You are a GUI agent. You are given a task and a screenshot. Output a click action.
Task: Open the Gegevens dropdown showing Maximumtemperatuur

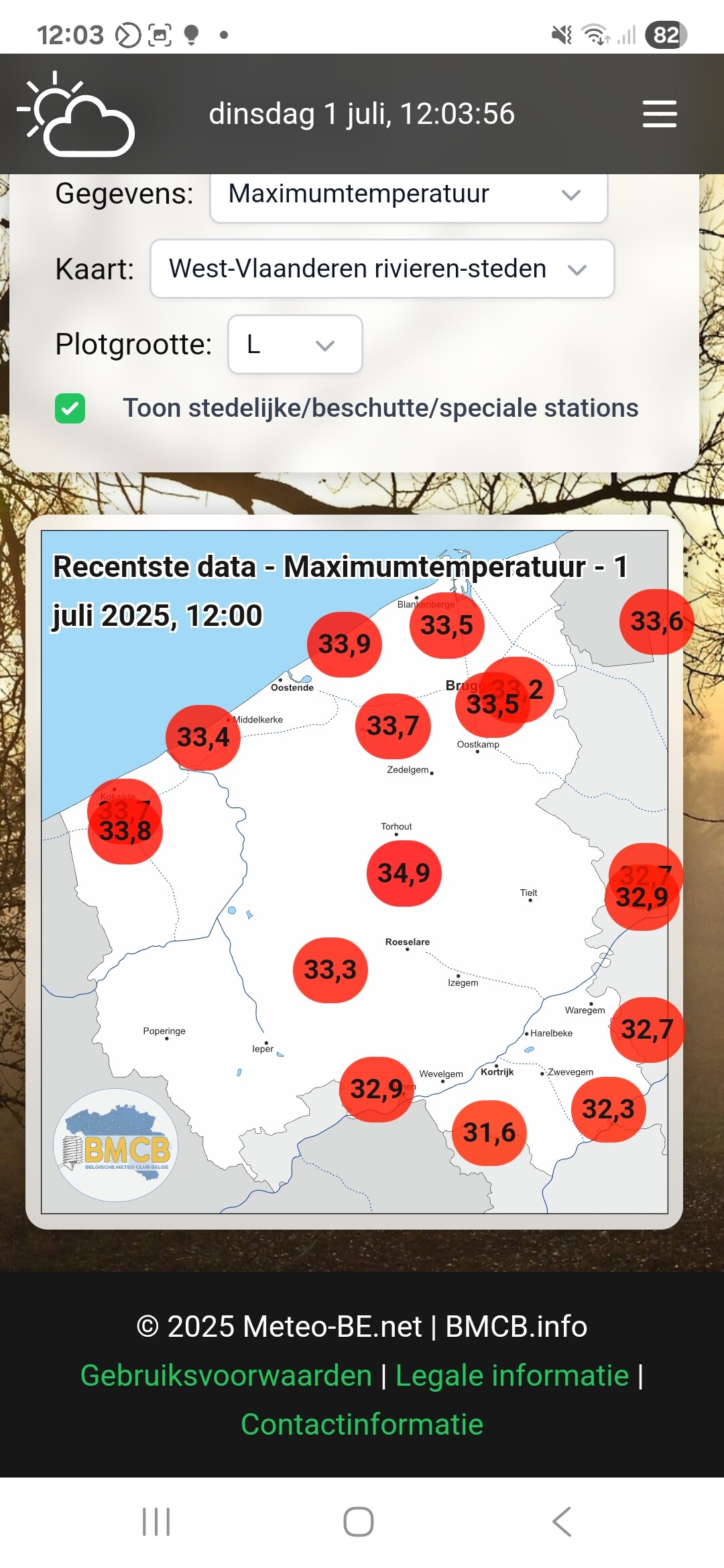(x=408, y=195)
